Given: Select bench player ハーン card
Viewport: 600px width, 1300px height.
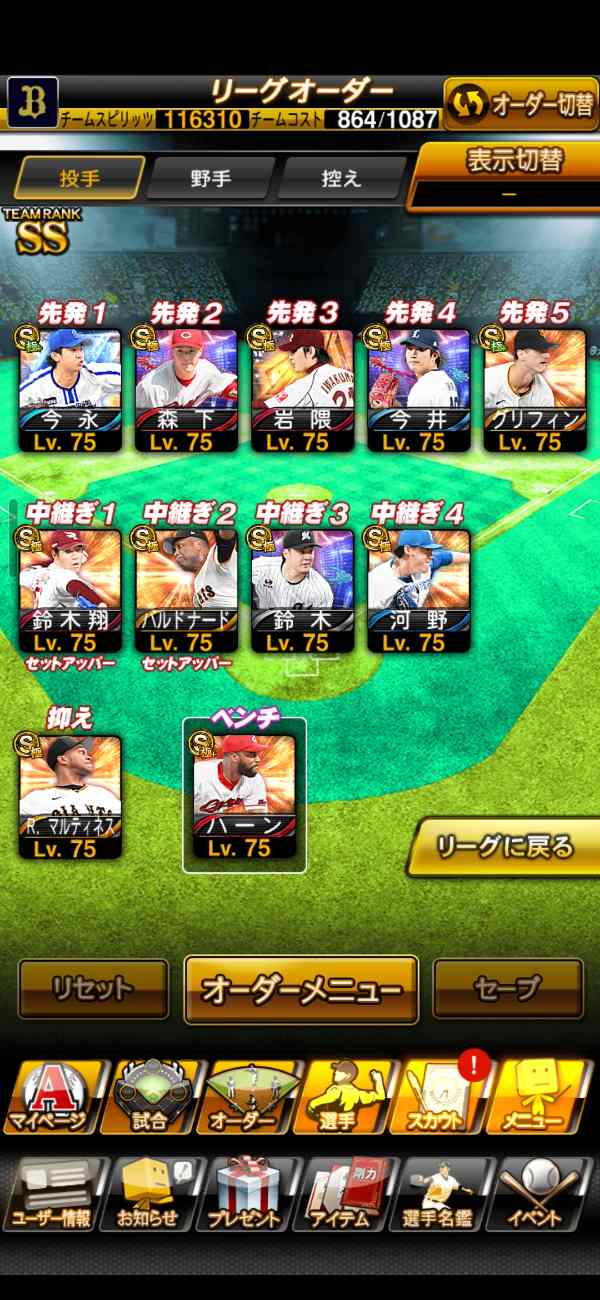Looking at the screenshot, I should 244,797.
